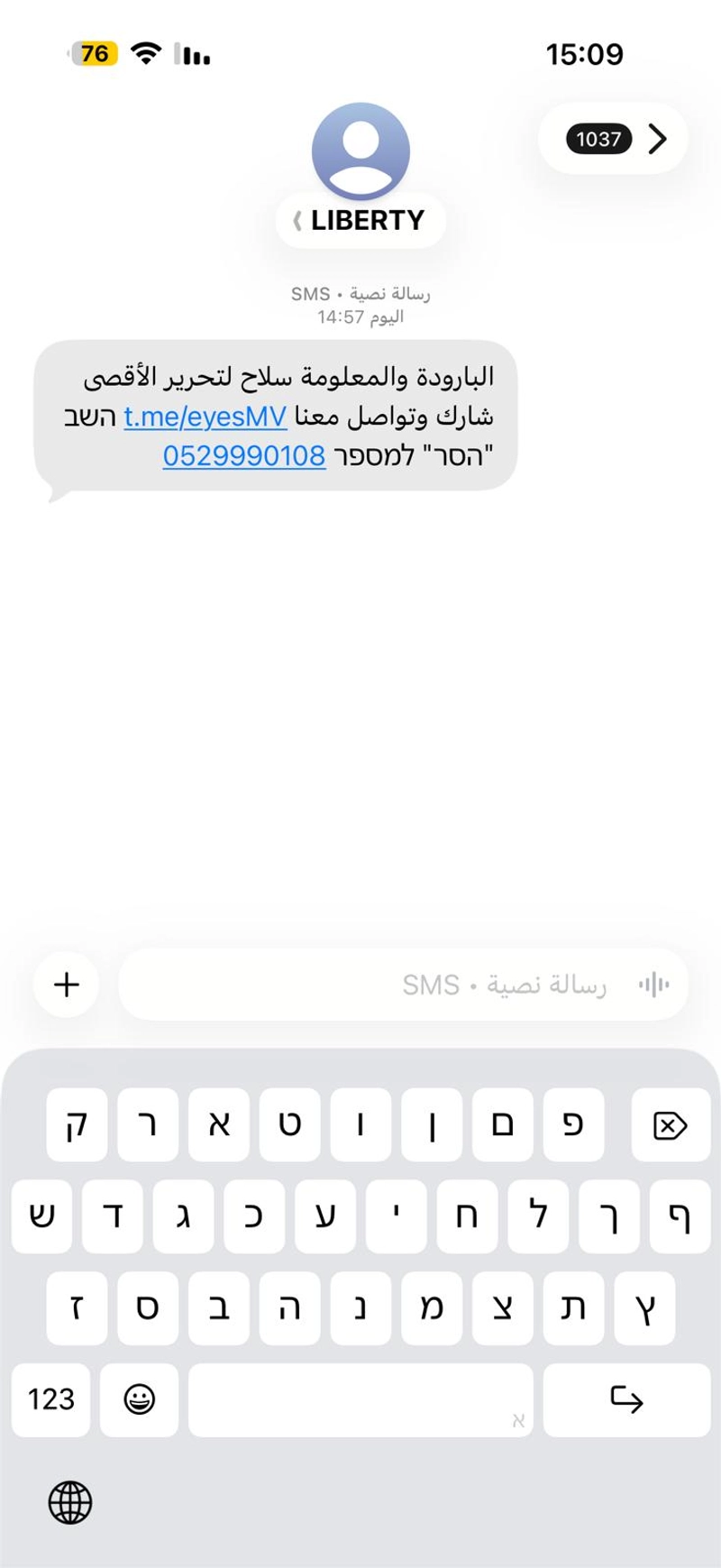721x1568 pixels.
Task: Open LIBERTY contact details
Action: pyautogui.click(x=360, y=220)
